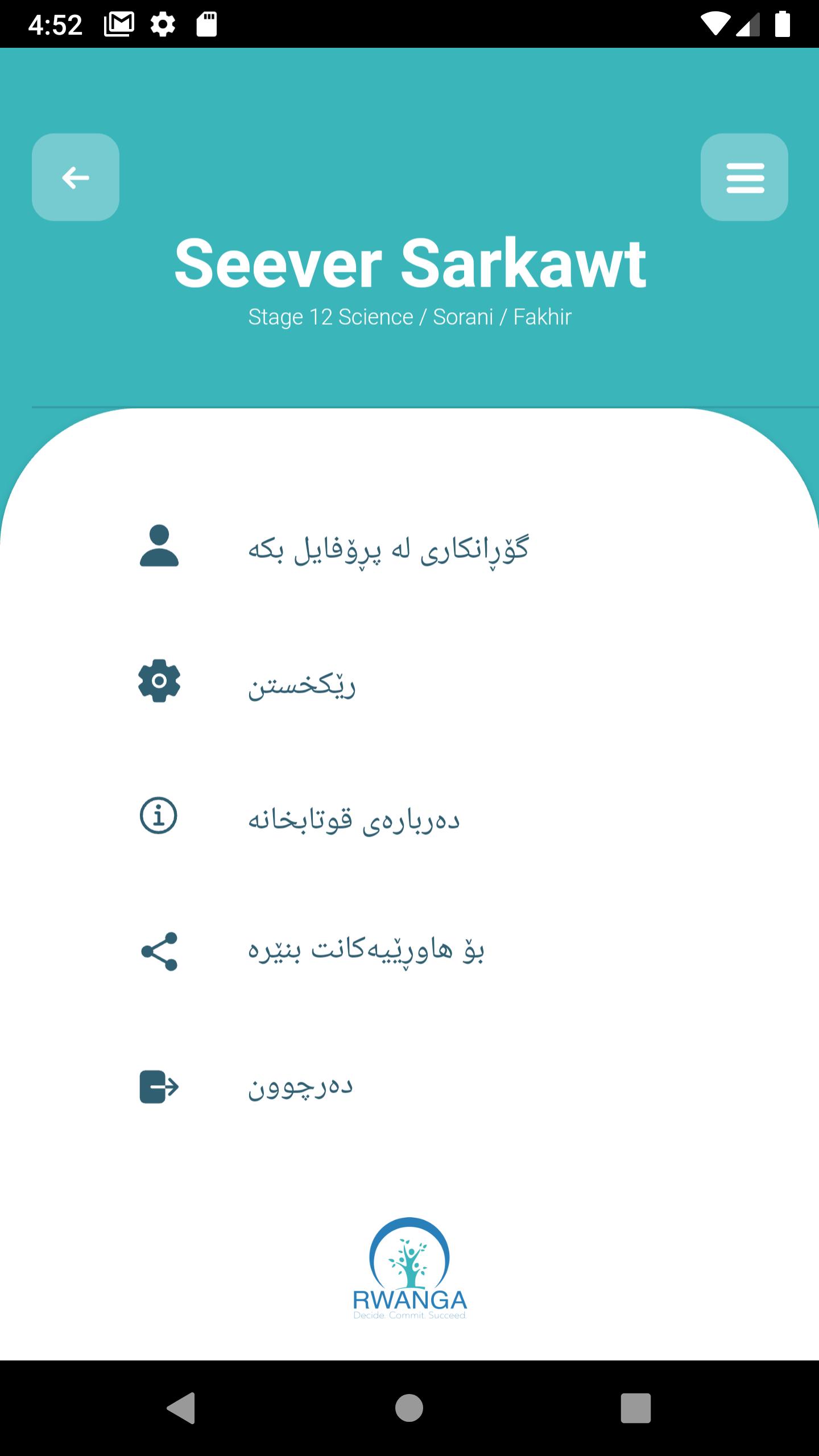Tap the system back button

[x=181, y=1408]
